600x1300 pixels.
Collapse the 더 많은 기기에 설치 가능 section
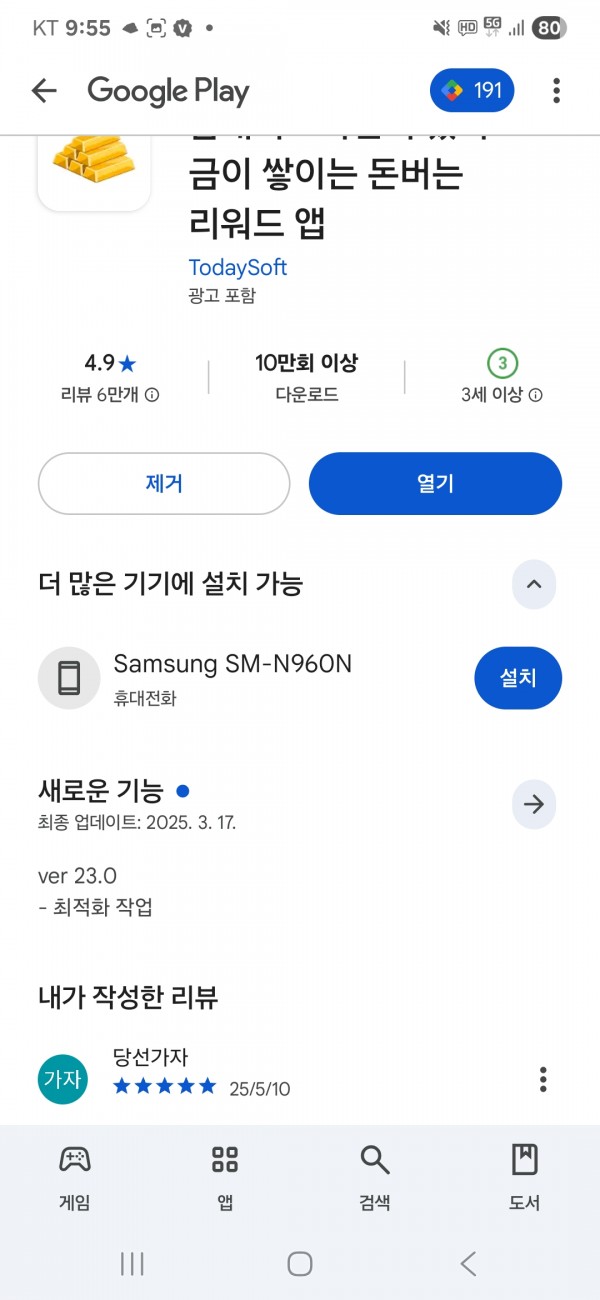pyautogui.click(x=534, y=584)
